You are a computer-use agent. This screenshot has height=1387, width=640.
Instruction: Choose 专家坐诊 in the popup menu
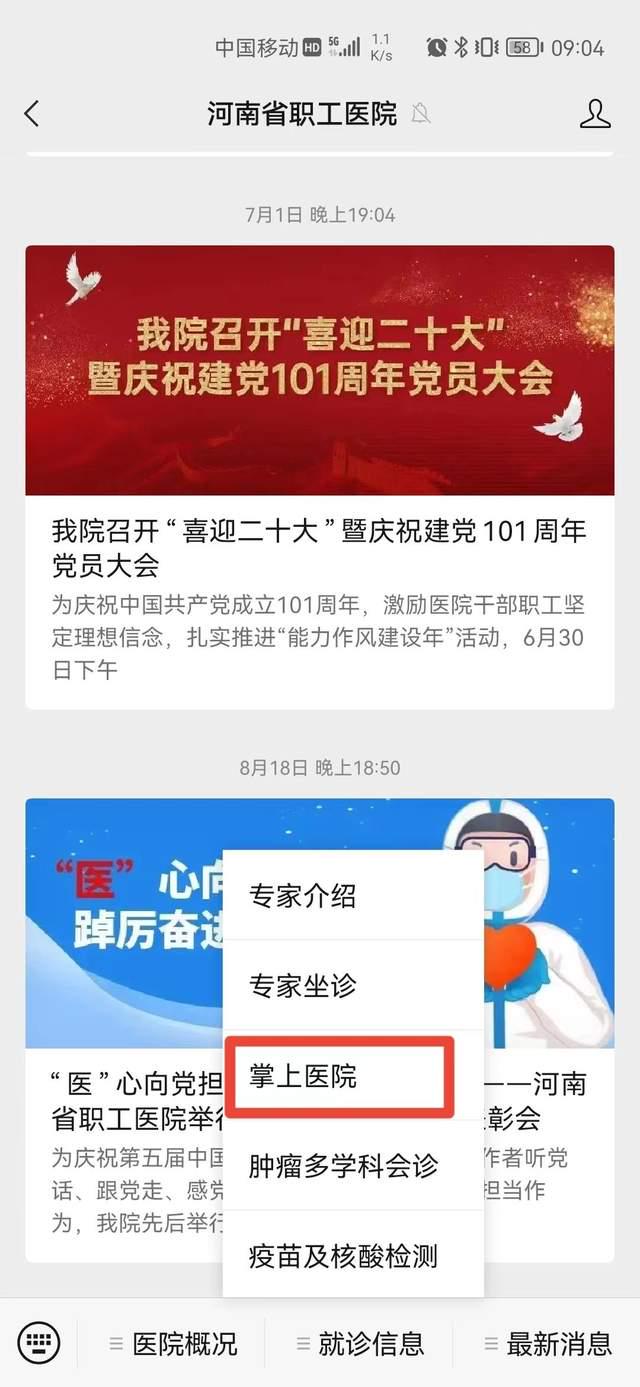[302, 986]
